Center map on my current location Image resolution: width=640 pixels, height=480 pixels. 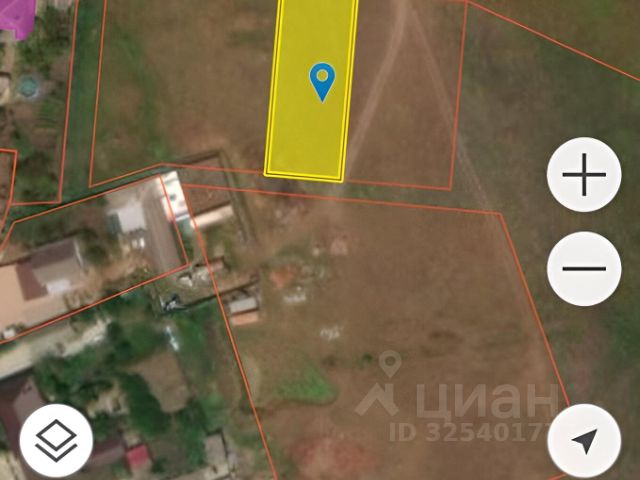(x=585, y=440)
